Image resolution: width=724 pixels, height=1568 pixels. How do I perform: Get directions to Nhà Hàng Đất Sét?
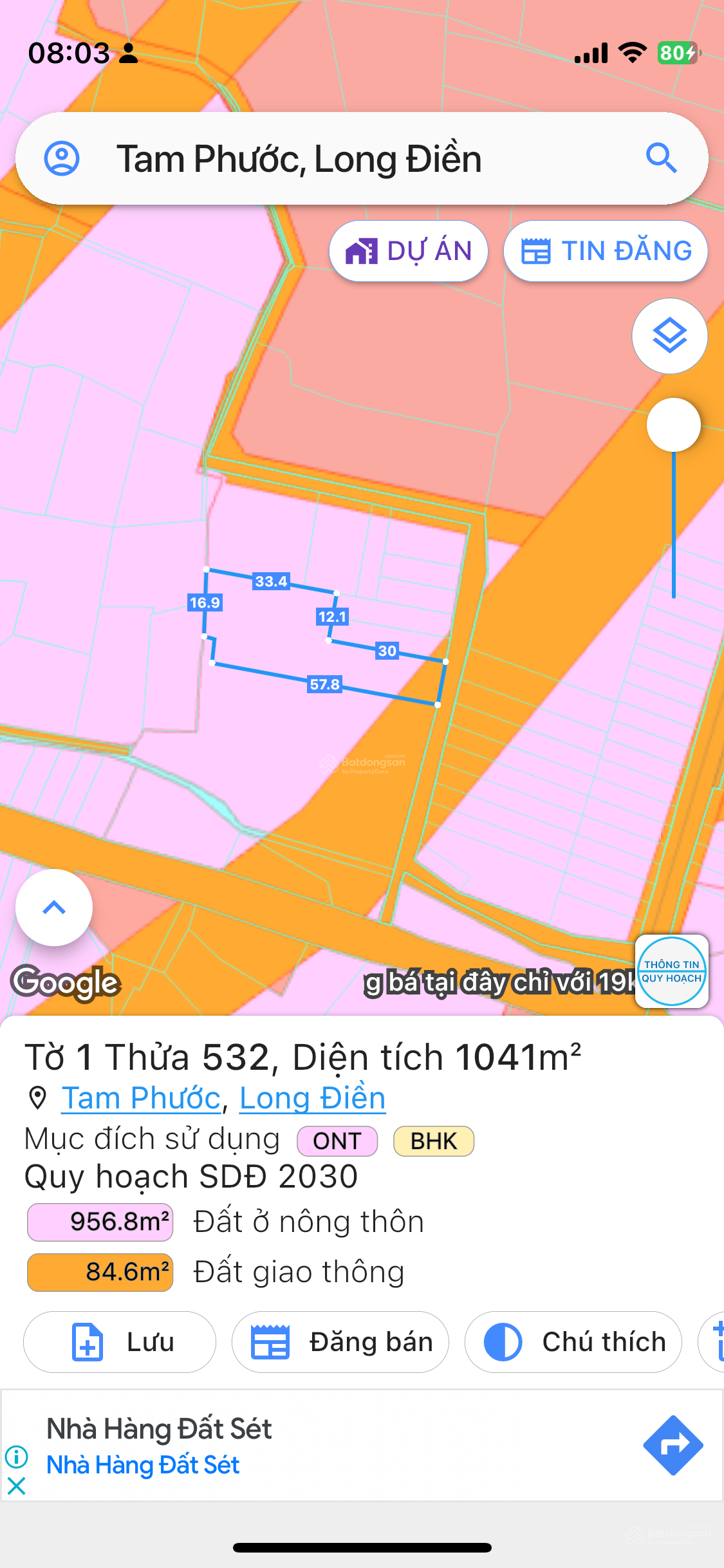click(673, 1445)
